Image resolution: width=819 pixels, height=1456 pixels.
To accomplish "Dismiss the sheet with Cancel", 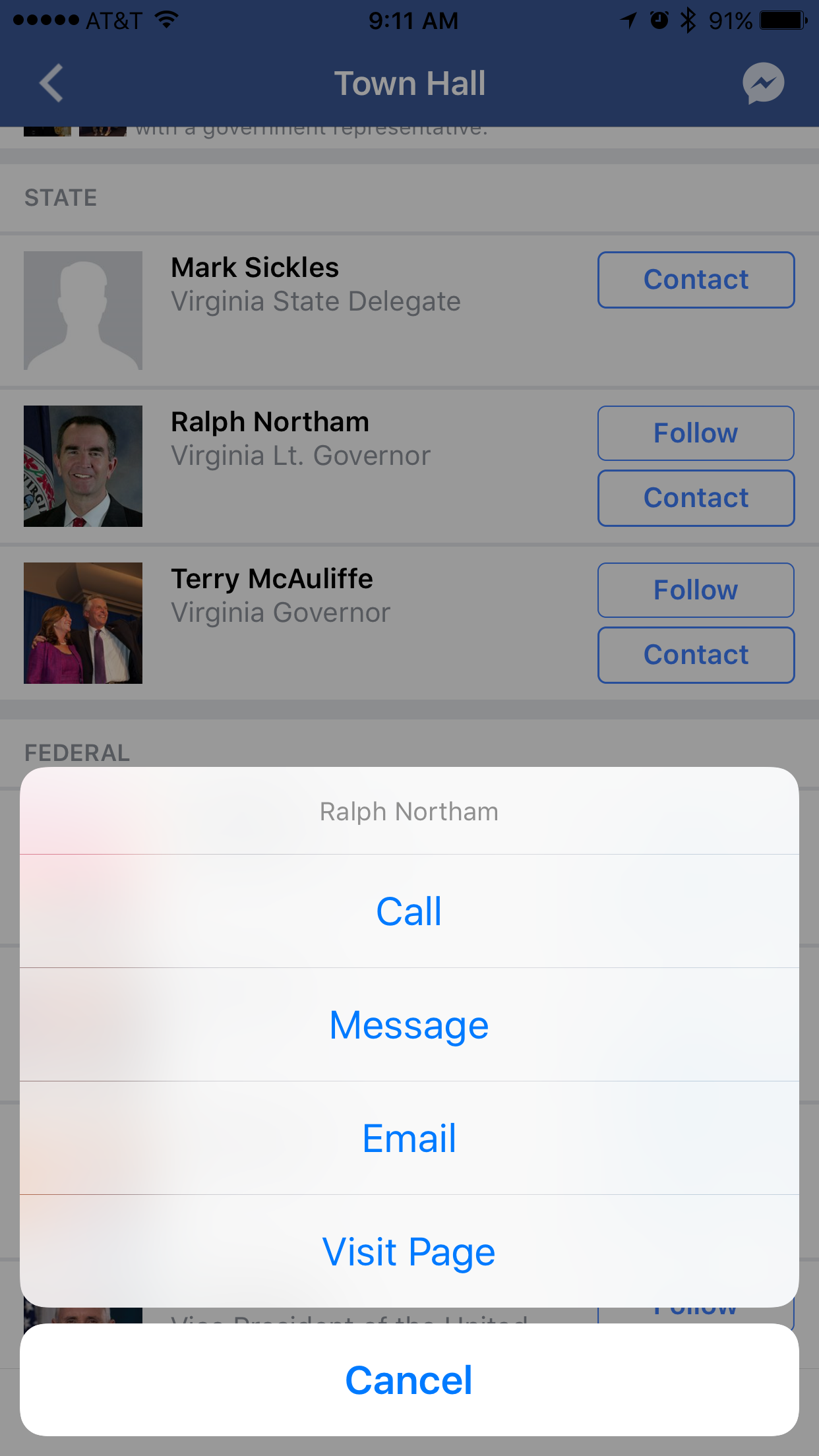I will click(x=409, y=1380).
